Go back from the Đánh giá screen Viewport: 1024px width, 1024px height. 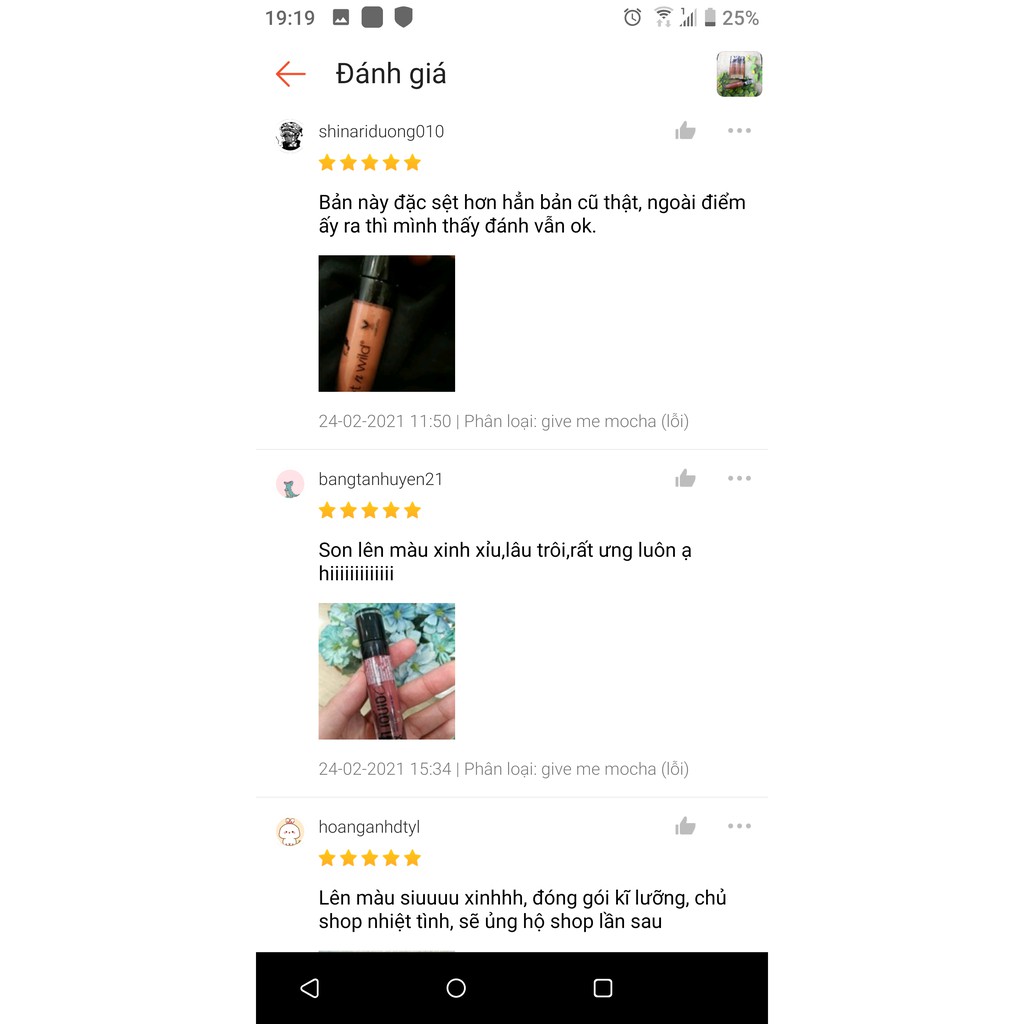coord(291,74)
